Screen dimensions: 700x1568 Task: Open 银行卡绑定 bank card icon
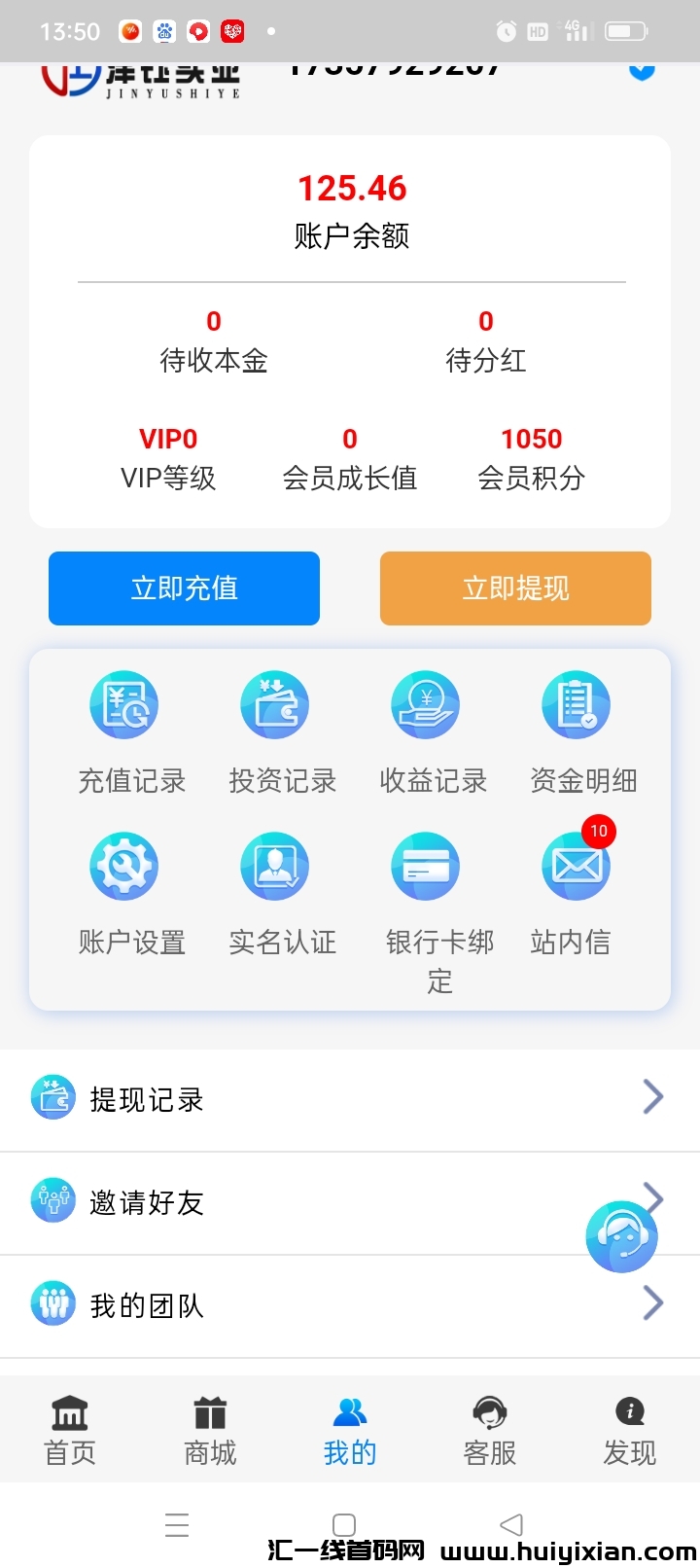[425, 866]
